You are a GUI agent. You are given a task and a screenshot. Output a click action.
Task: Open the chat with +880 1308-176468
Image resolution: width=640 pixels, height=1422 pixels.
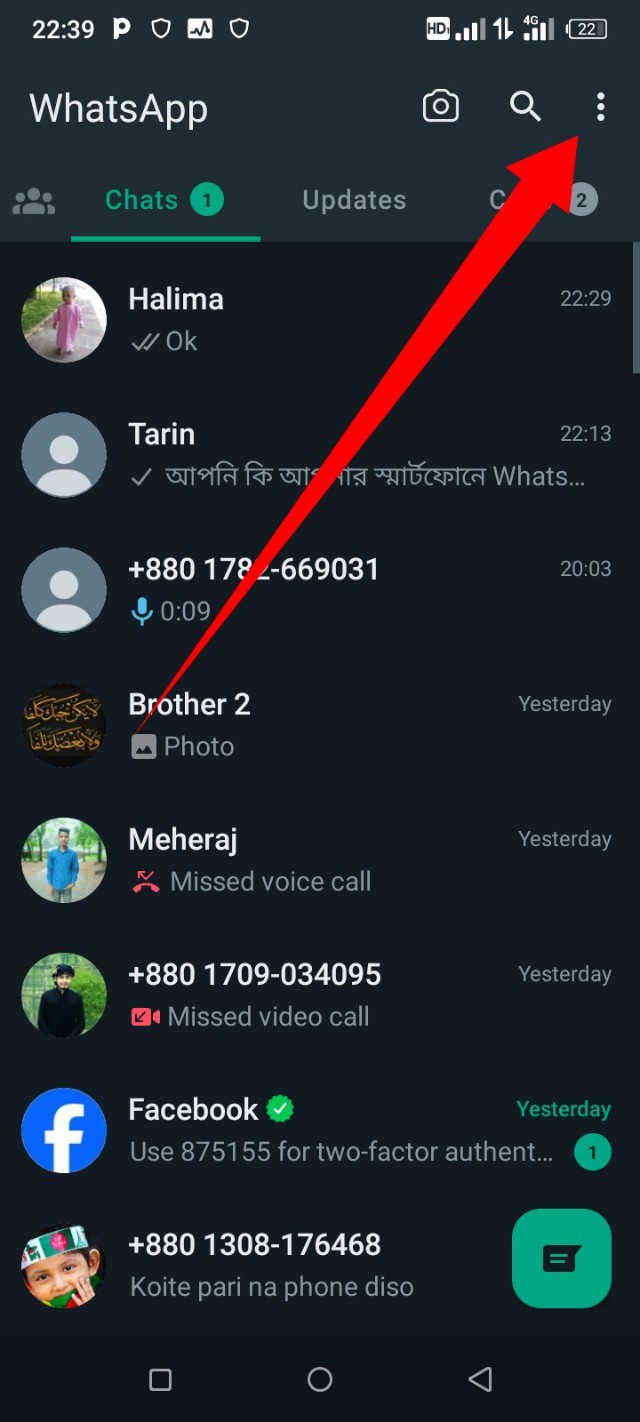(300, 1265)
